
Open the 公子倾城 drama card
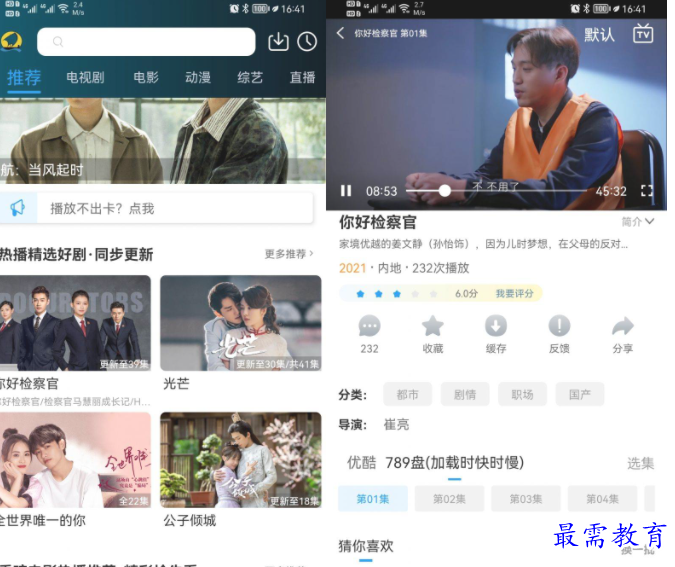tap(240, 460)
